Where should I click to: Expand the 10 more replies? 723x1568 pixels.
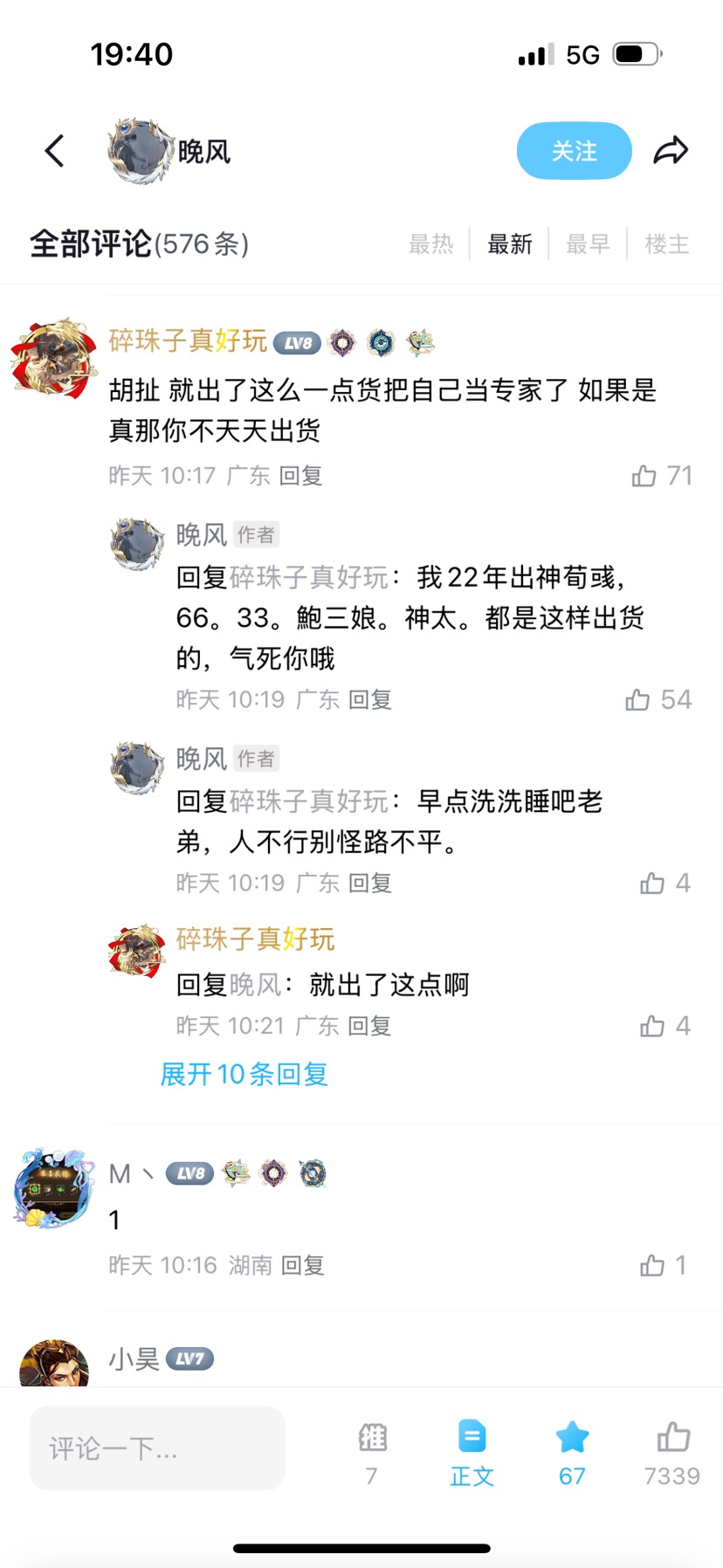(244, 1074)
